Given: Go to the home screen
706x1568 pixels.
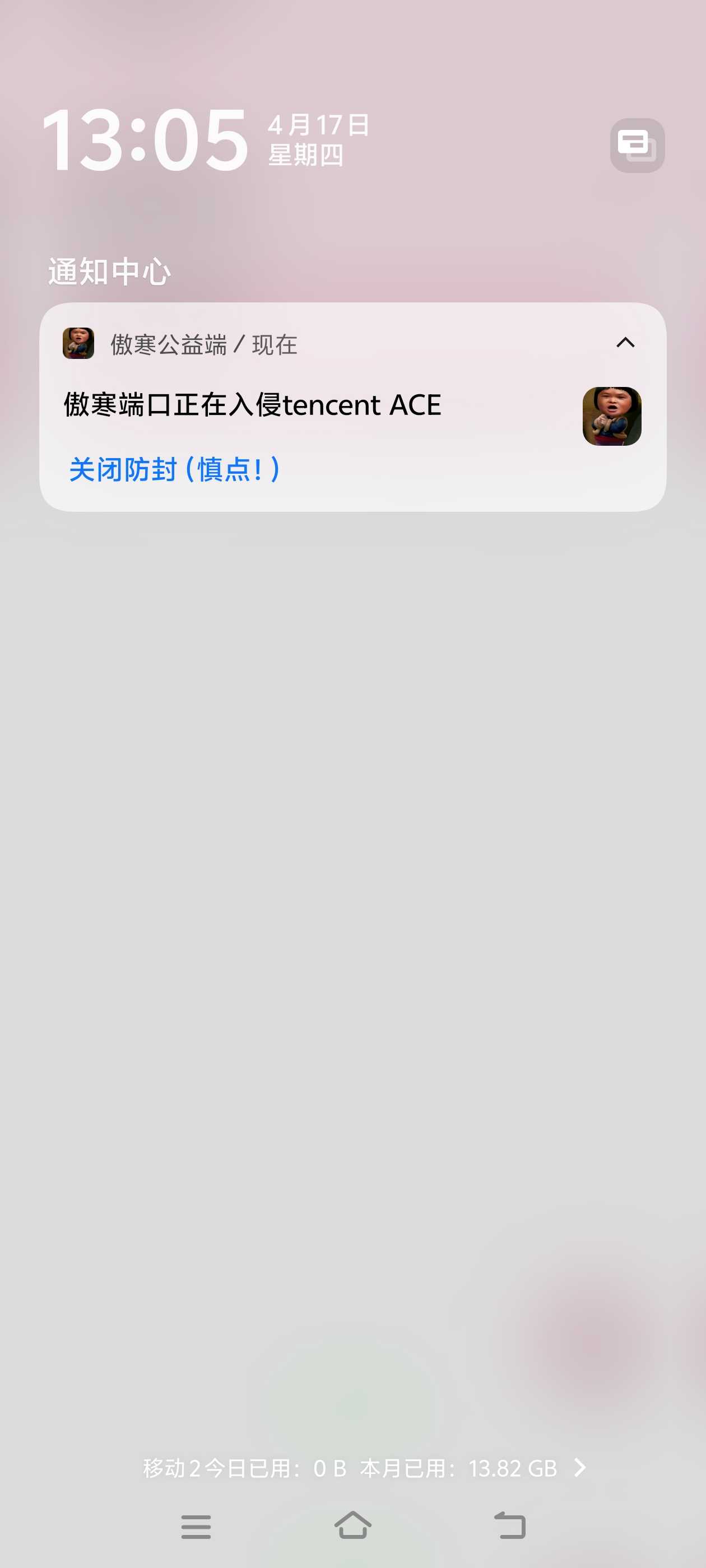Looking at the screenshot, I should (352, 1525).
